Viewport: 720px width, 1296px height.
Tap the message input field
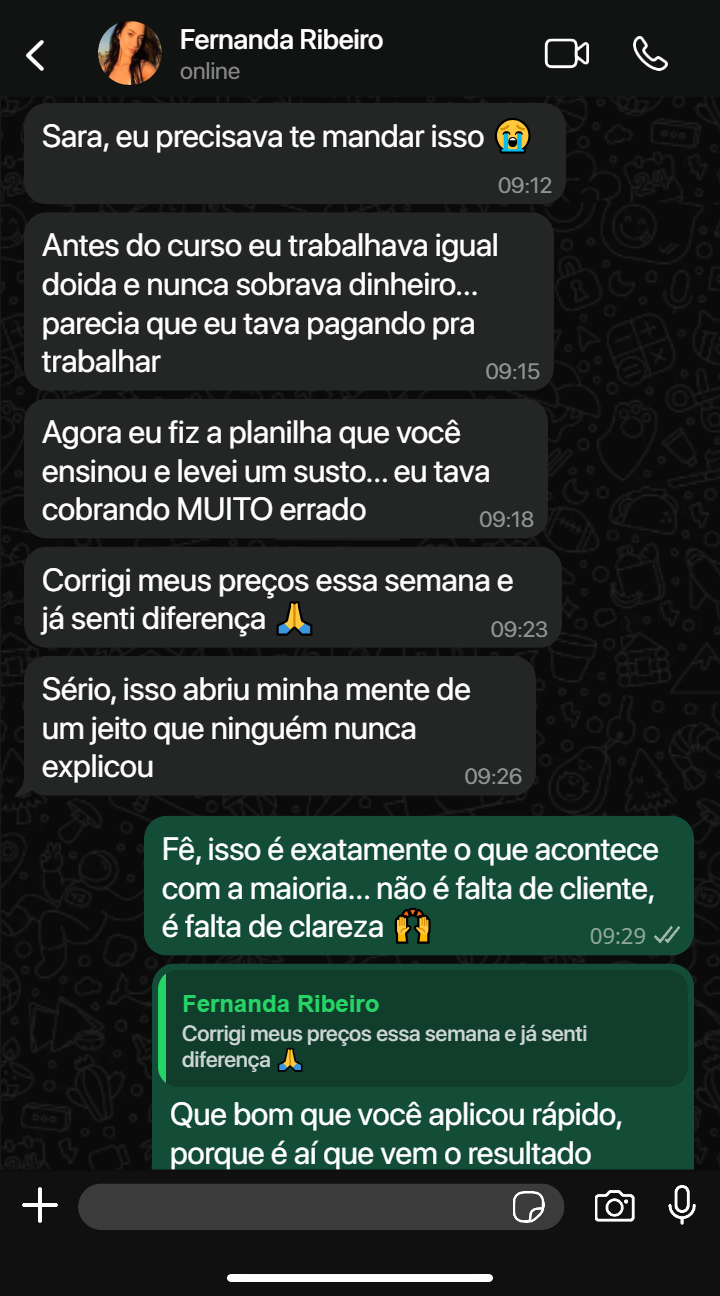pyautogui.click(x=290, y=1207)
